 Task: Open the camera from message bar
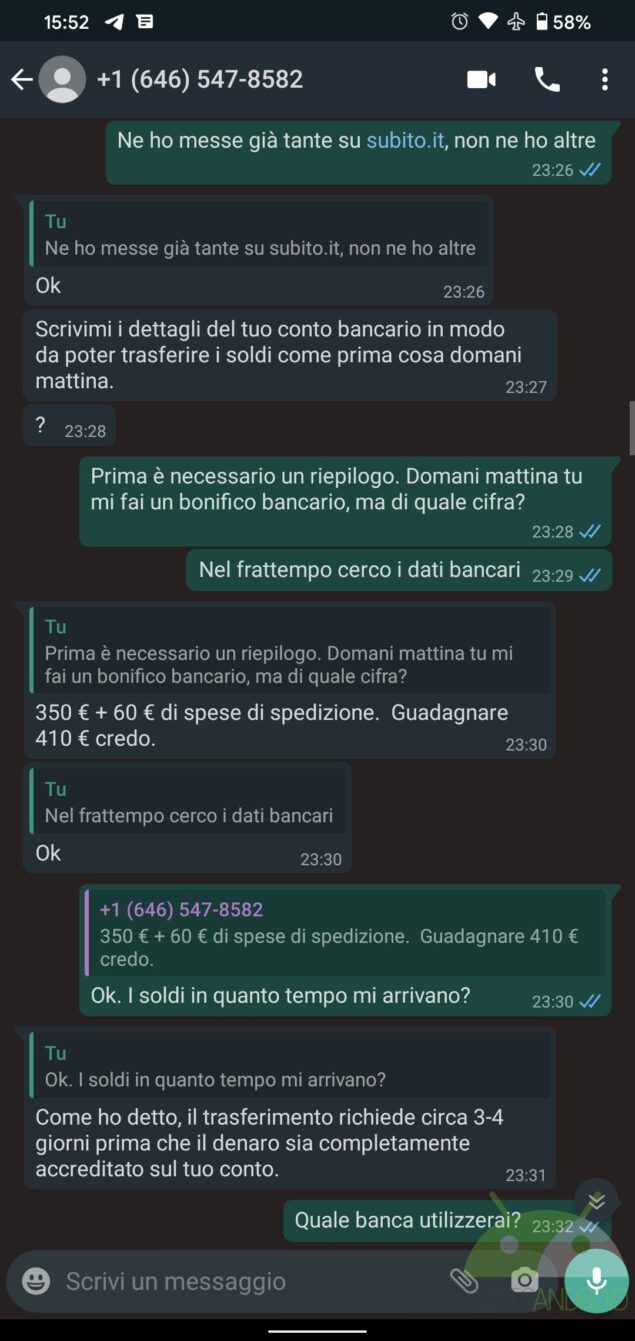[x=524, y=1281]
